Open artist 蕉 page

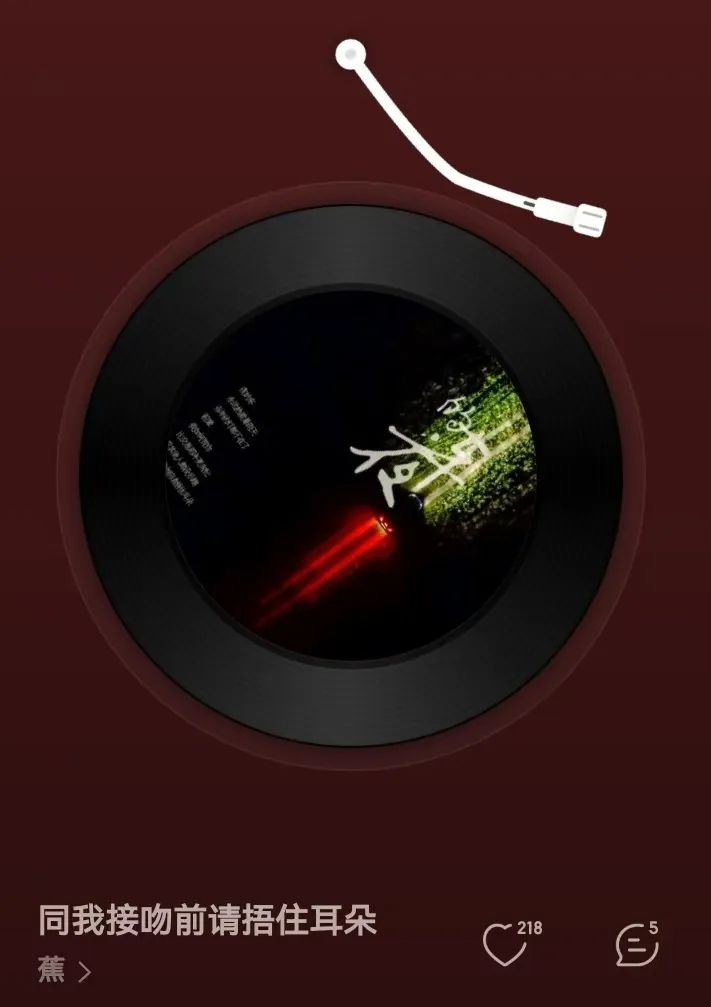(x=63, y=970)
